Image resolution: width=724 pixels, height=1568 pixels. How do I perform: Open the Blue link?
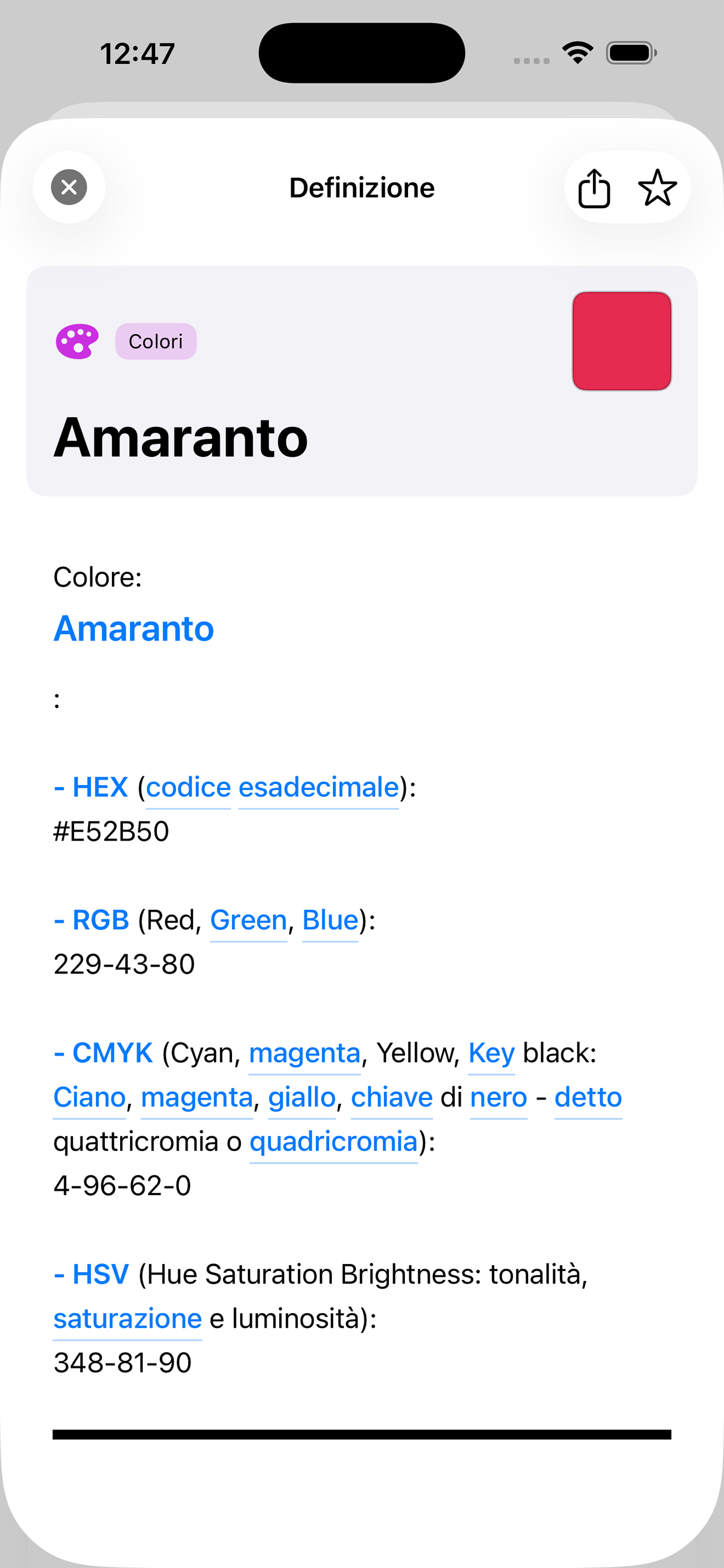pos(329,919)
